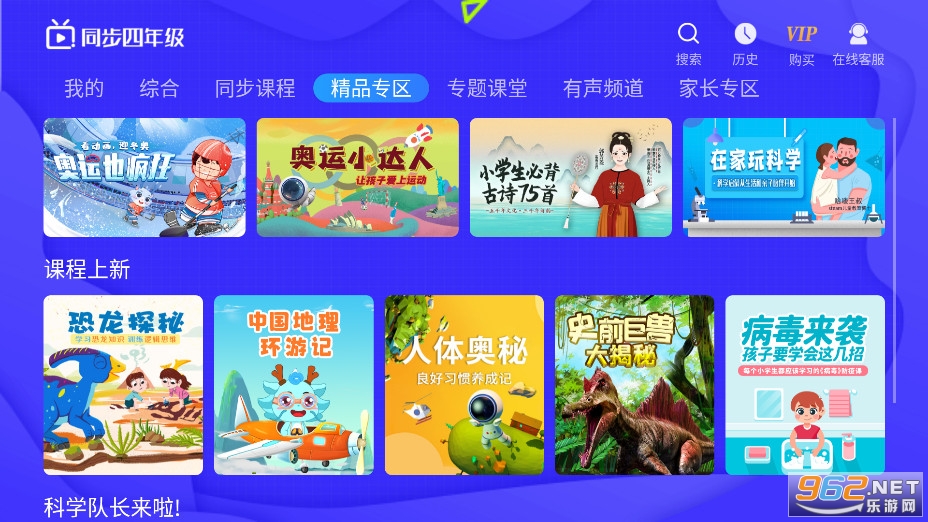This screenshot has height=522, width=928.
Task: Select the 精品专区 tab
Action: point(371,88)
